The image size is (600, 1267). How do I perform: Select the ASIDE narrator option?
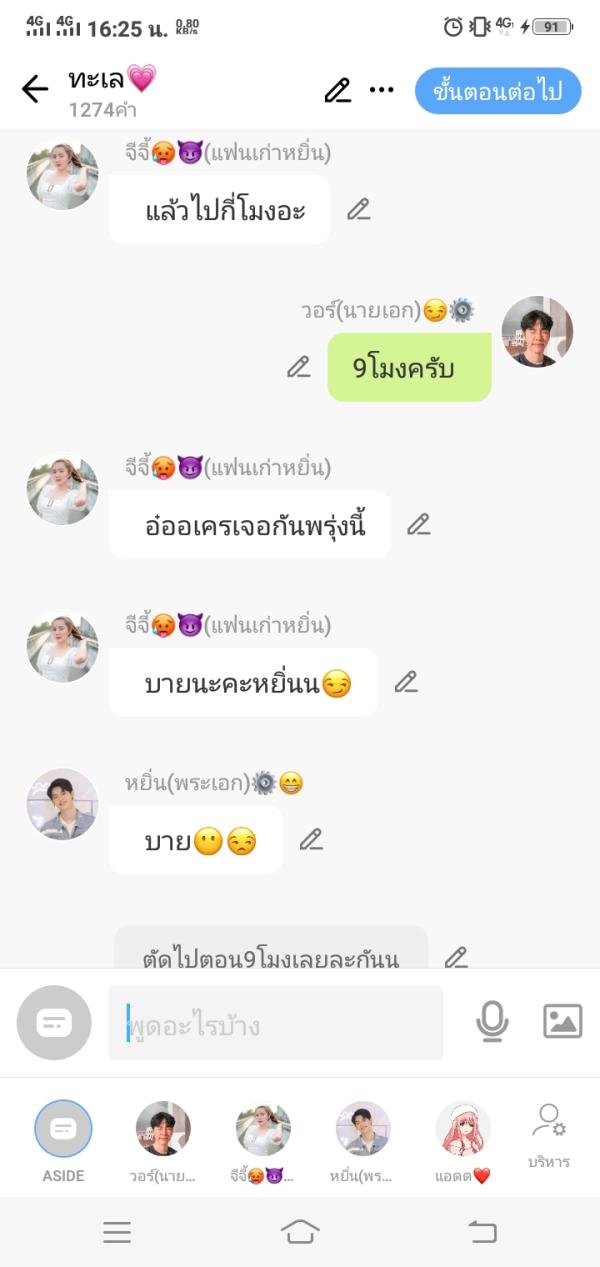tap(63, 1130)
